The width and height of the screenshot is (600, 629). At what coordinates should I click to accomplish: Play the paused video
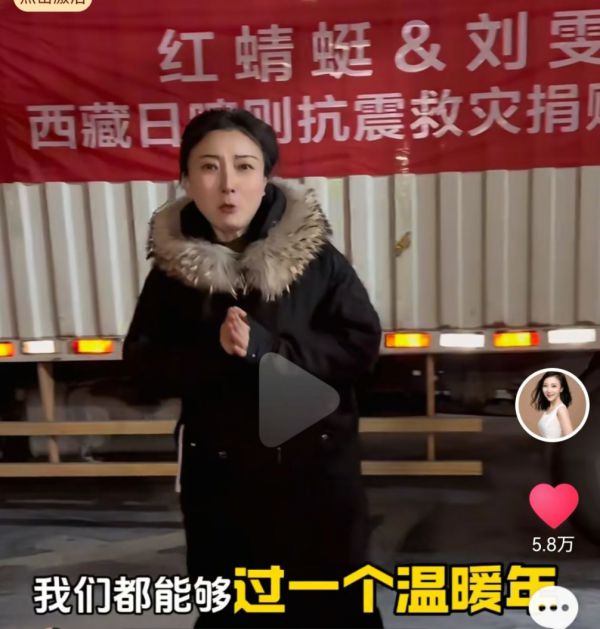click(298, 400)
